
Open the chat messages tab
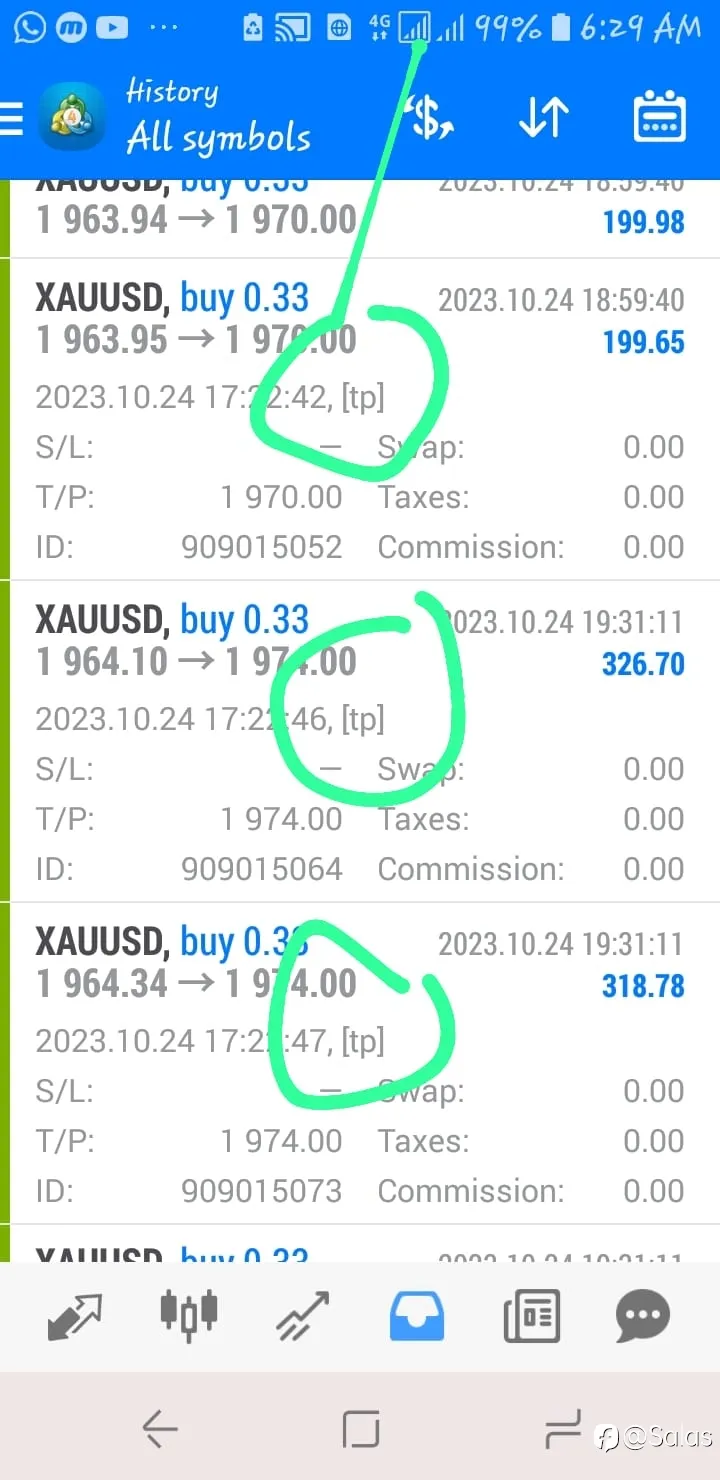(x=643, y=1316)
